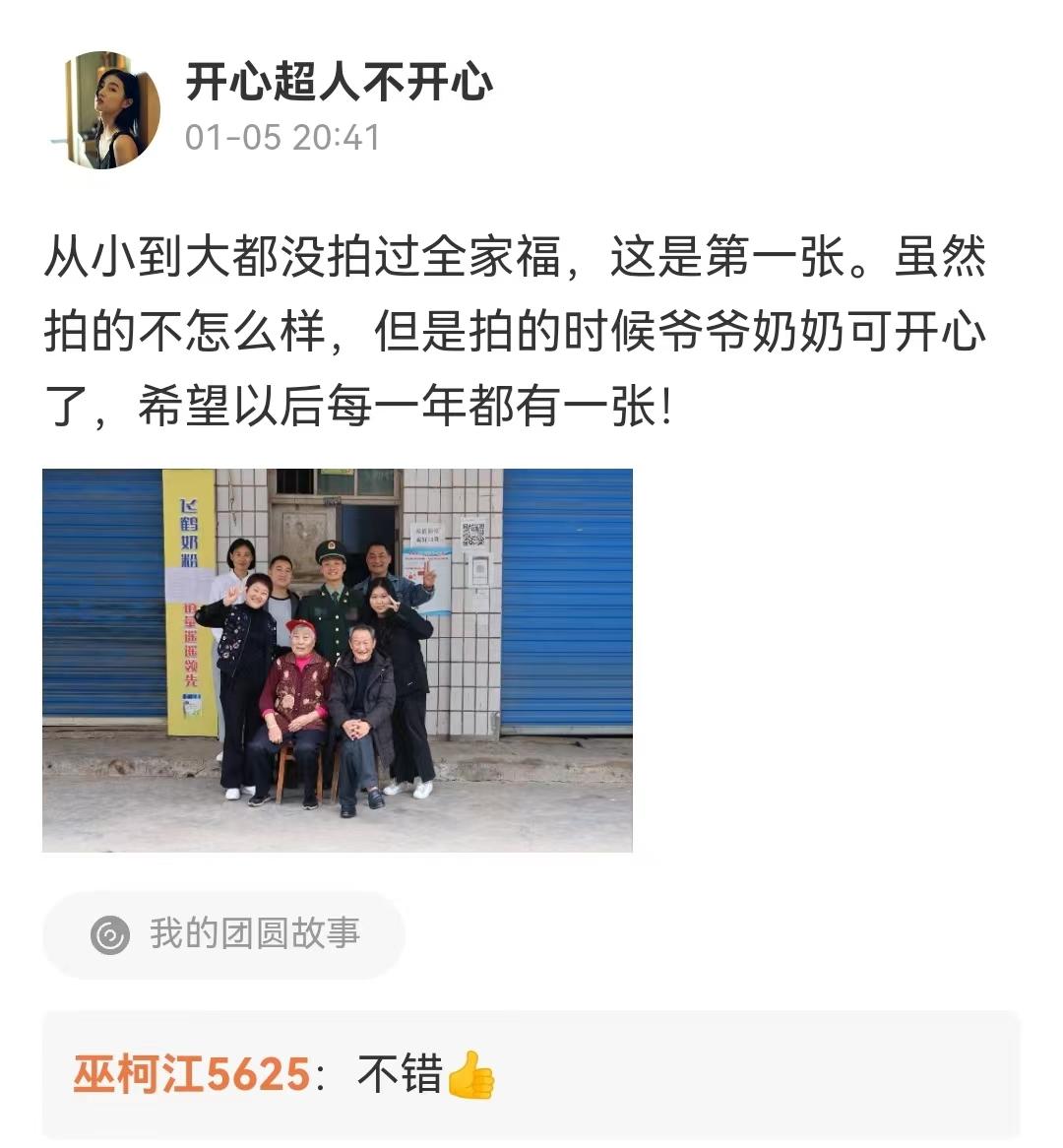This screenshot has height=1148, width=1063.
Task: View the family photo full screen
Action: tap(337, 660)
